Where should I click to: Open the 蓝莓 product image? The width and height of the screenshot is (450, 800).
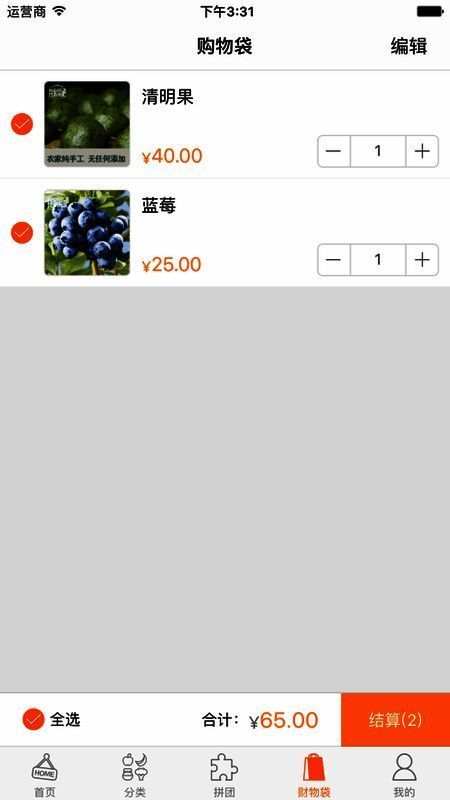click(x=87, y=233)
